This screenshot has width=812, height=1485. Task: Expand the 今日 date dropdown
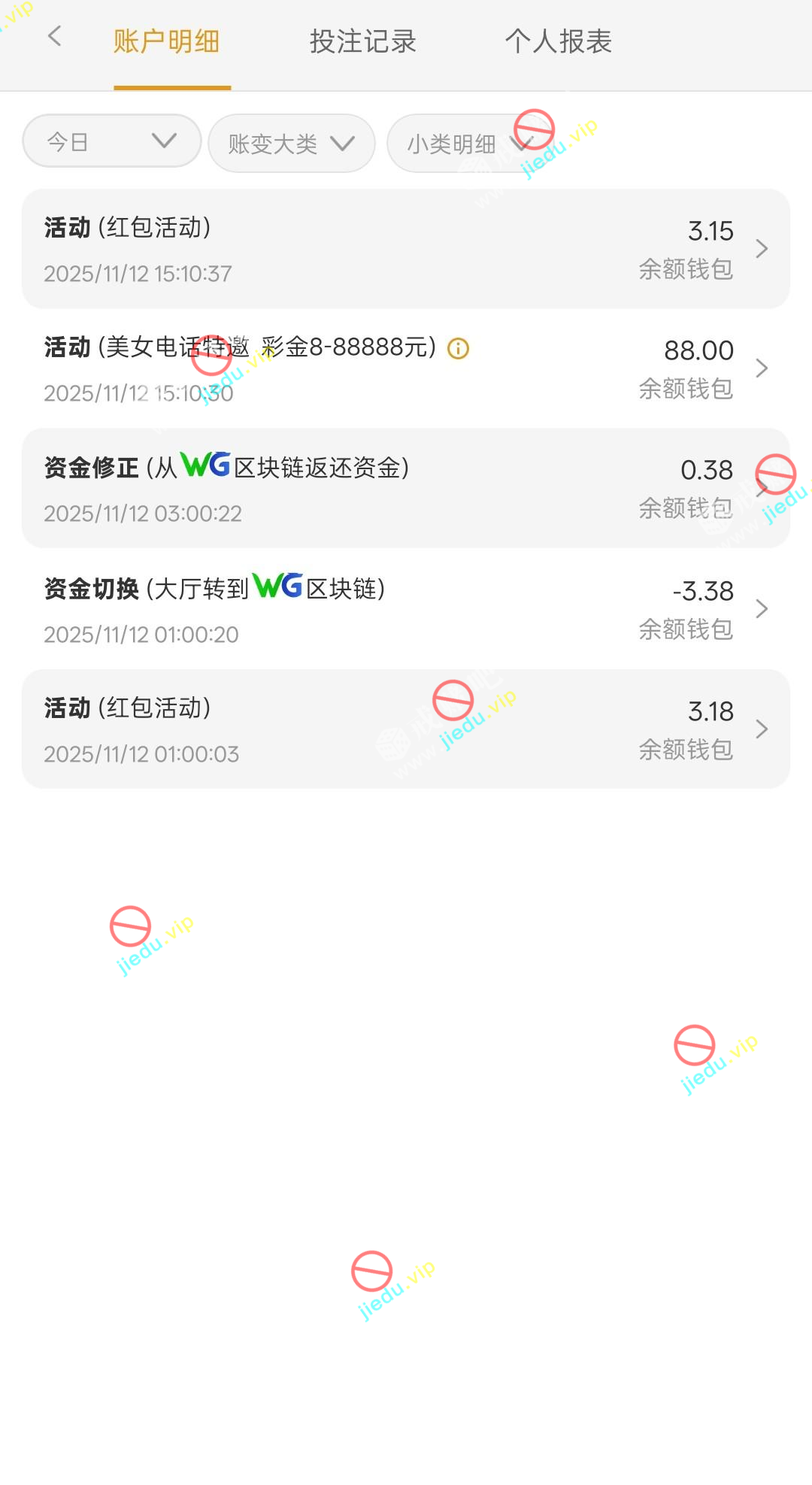pos(111,141)
